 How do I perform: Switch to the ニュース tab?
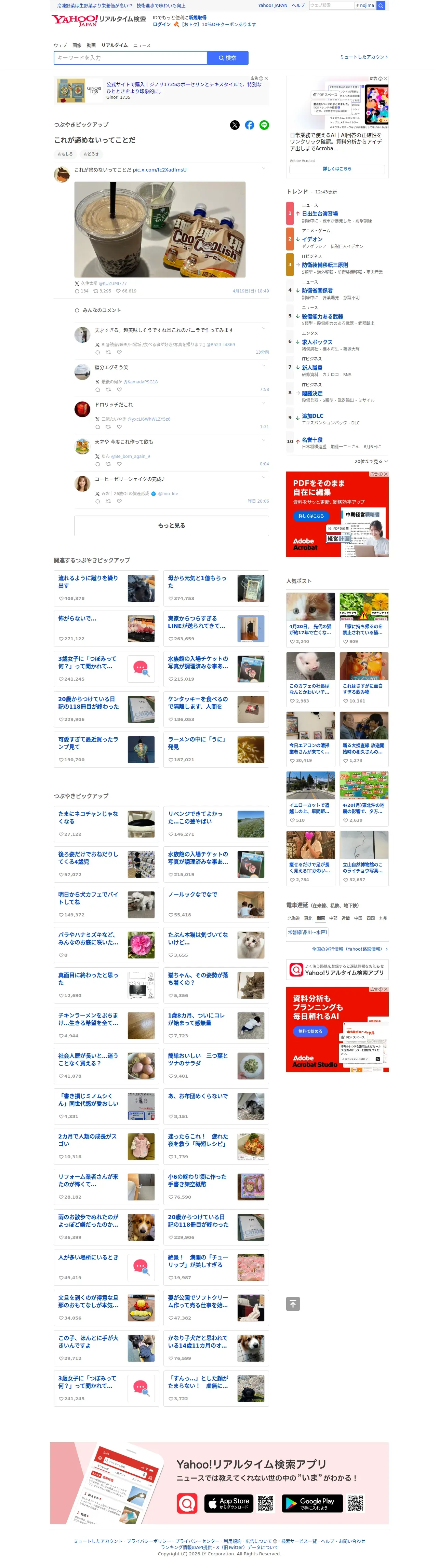pyautogui.click(x=142, y=45)
